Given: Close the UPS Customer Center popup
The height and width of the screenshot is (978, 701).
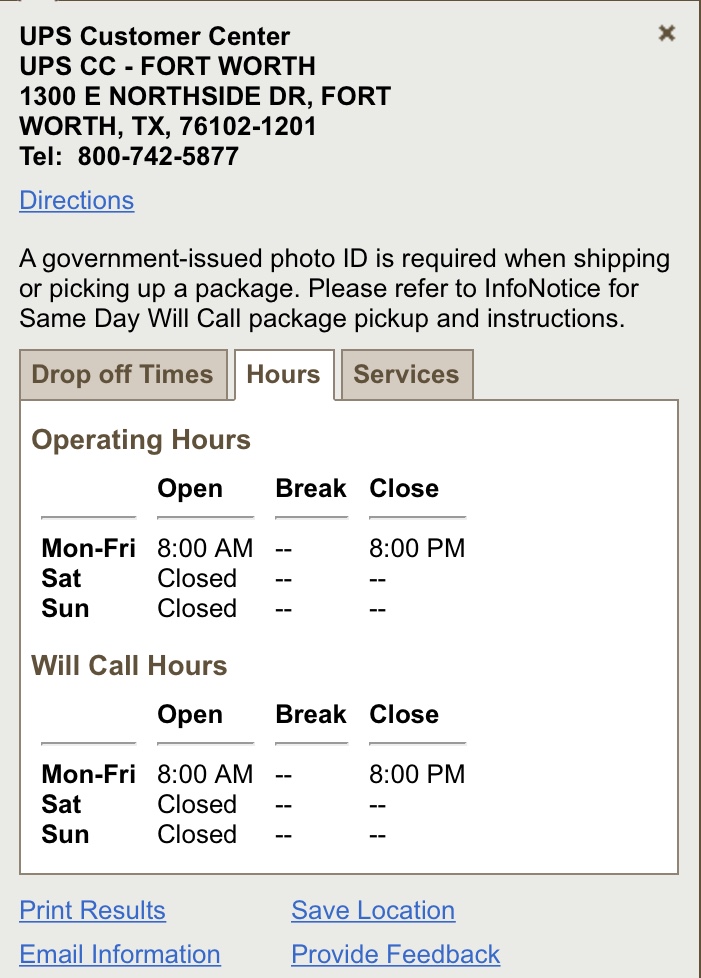Looking at the screenshot, I should click(667, 33).
